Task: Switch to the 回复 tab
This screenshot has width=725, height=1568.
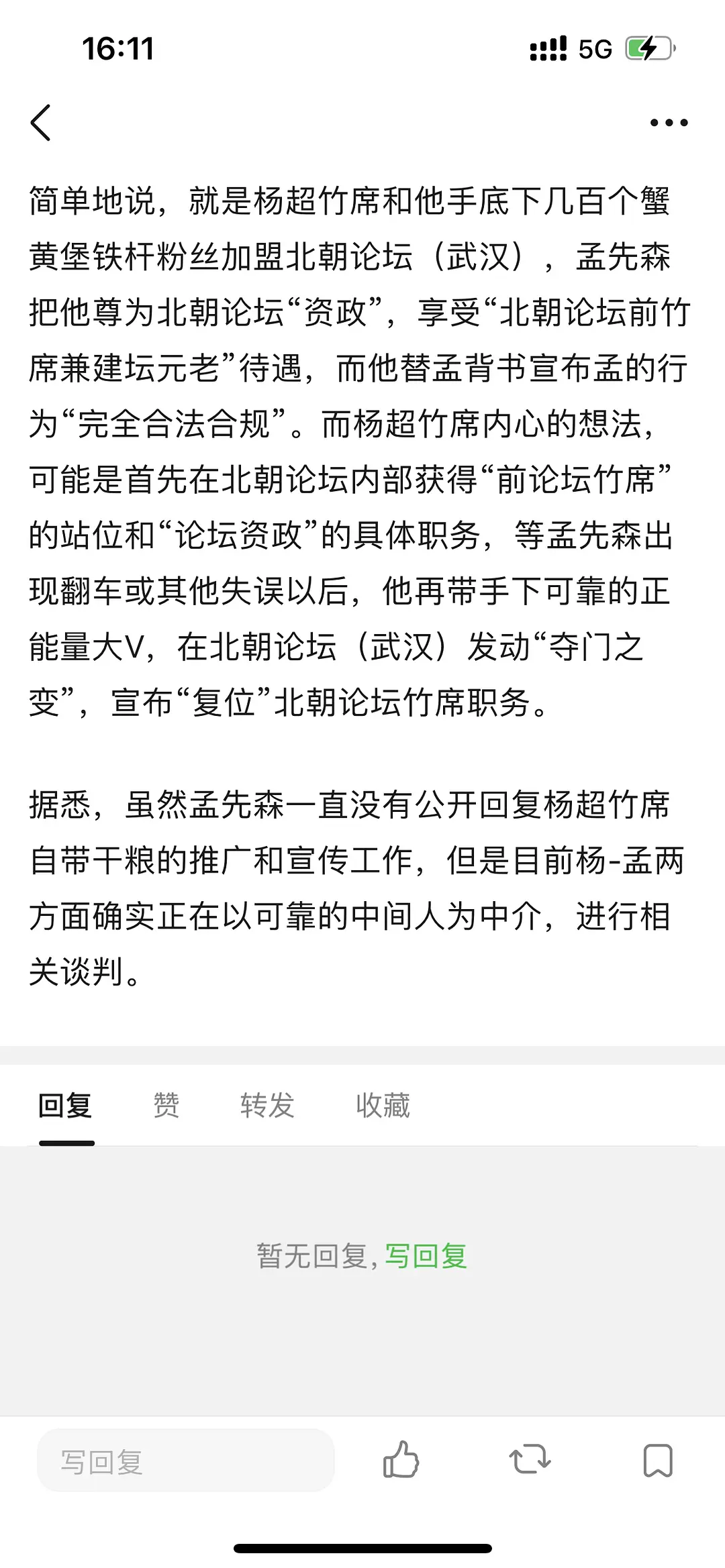Action: point(65,1106)
